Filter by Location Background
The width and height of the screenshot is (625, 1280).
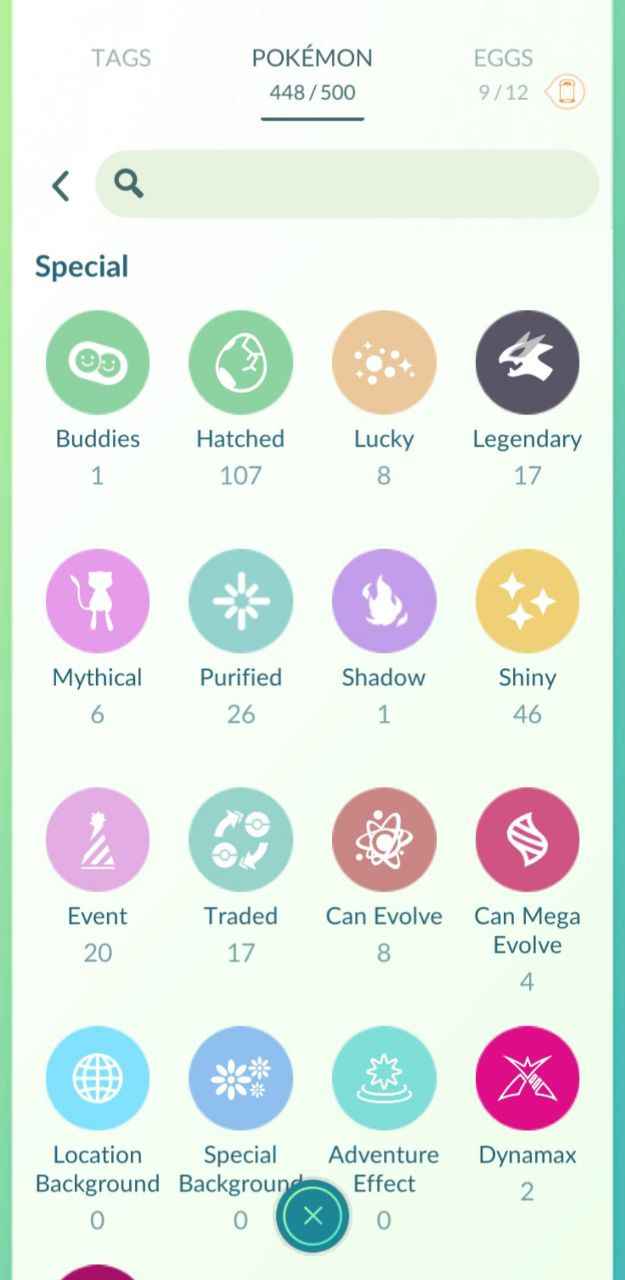(97, 1078)
